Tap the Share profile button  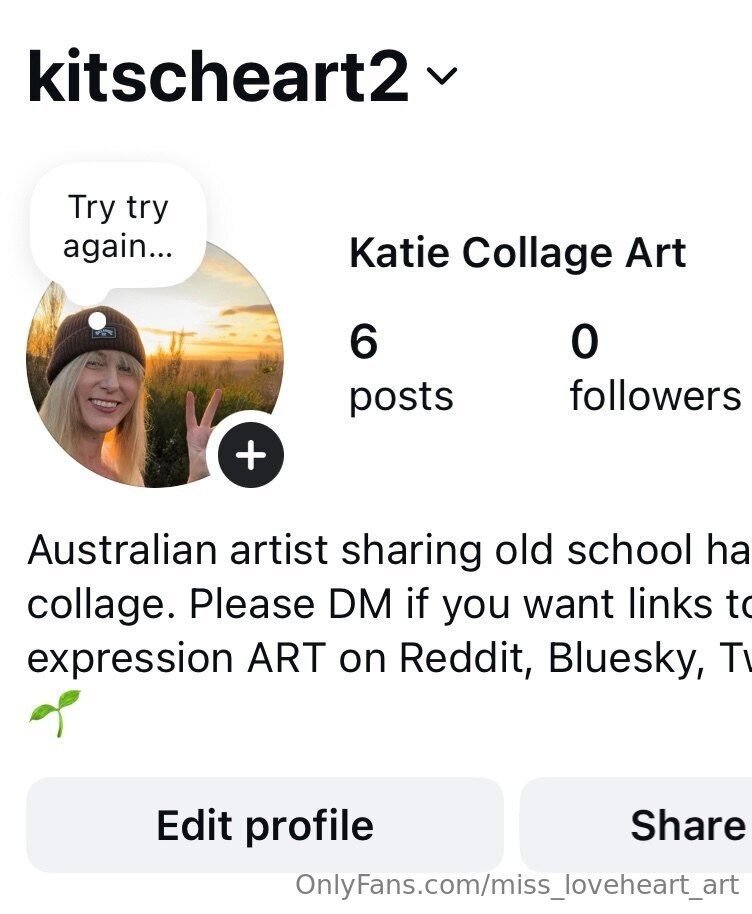(x=660, y=825)
